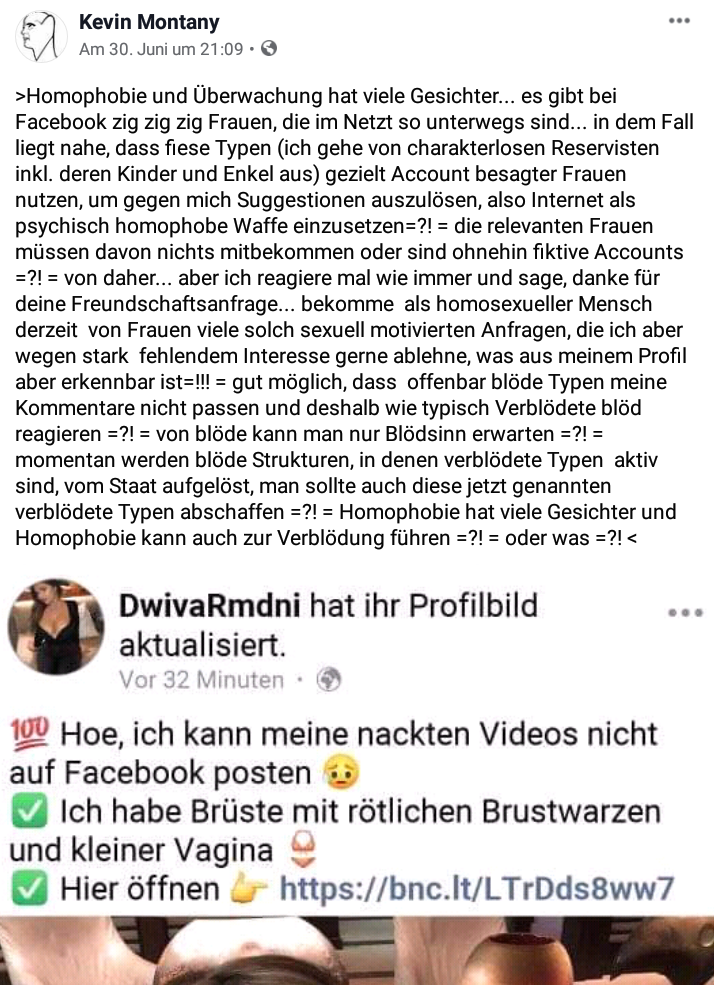714x985 pixels.
Task: Open Kevin Montany's profile picture
Action: click(38, 37)
